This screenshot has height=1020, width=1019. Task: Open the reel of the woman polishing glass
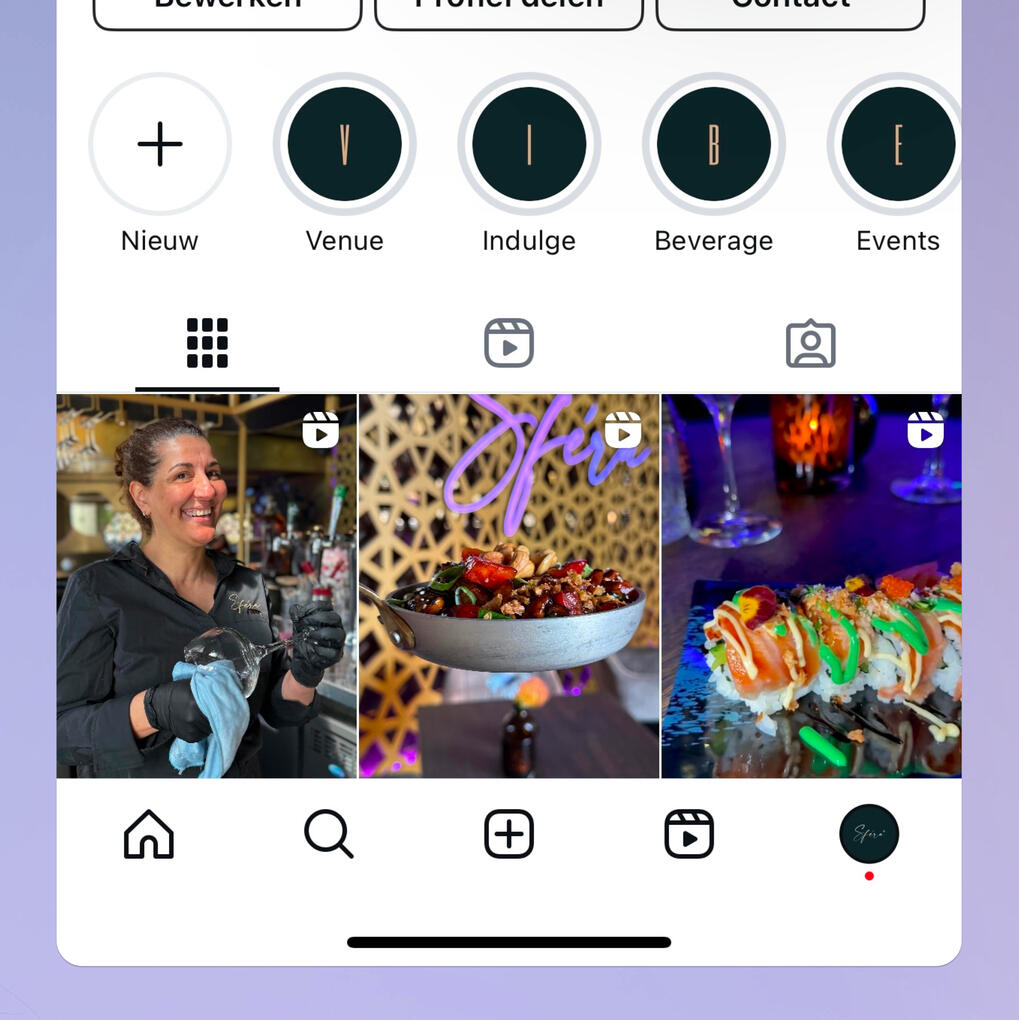click(x=206, y=586)
